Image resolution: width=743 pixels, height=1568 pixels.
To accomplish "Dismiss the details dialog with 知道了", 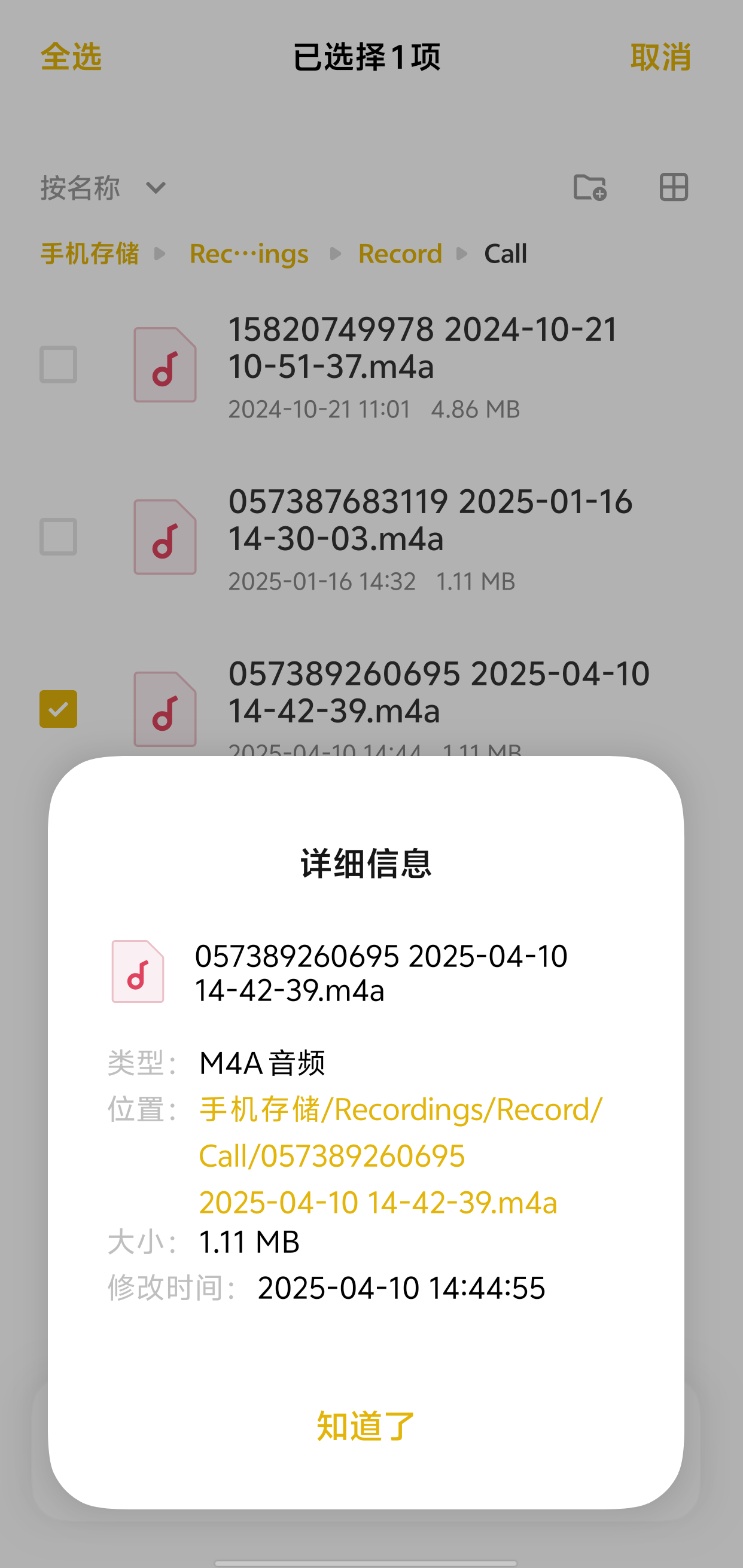I will pyautogui.click(x=366, y=1426).
